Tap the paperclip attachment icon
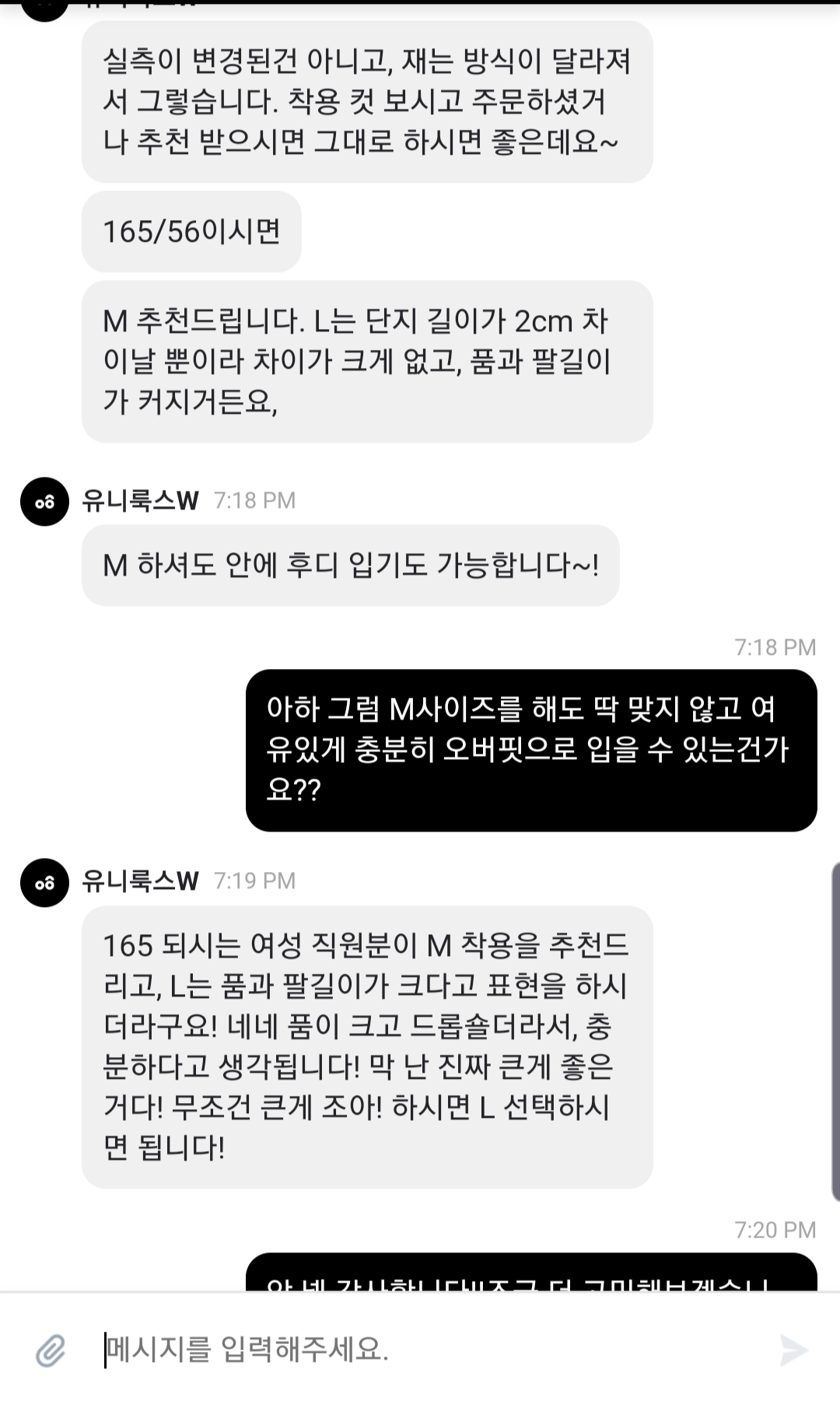This screenshot has height=1401, width=840. pyautogui.click(x=51, y=1350)
